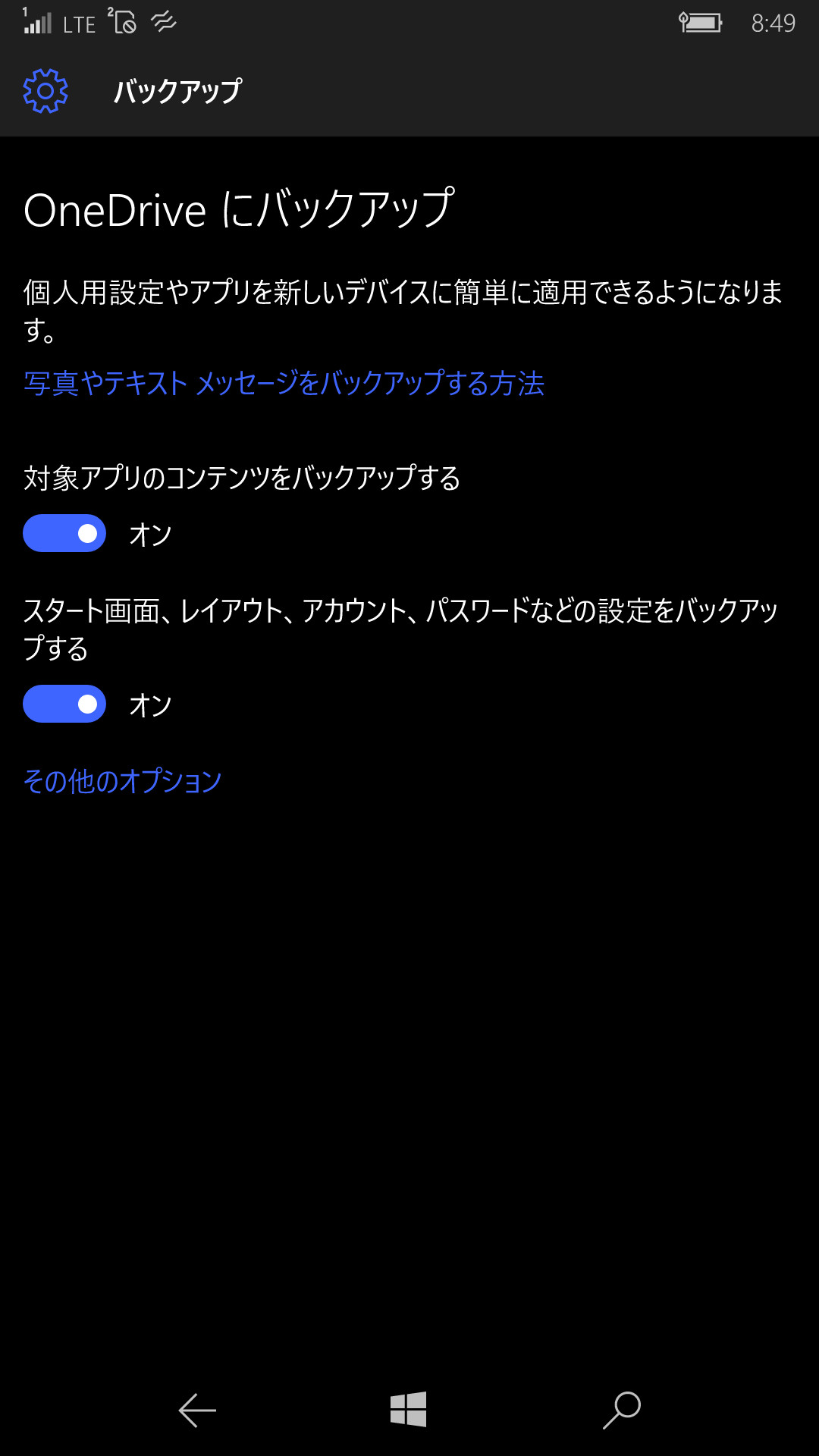Tap the Wi-Fi status icon
Screen dimensions: 819x1456
click(162, 23)
